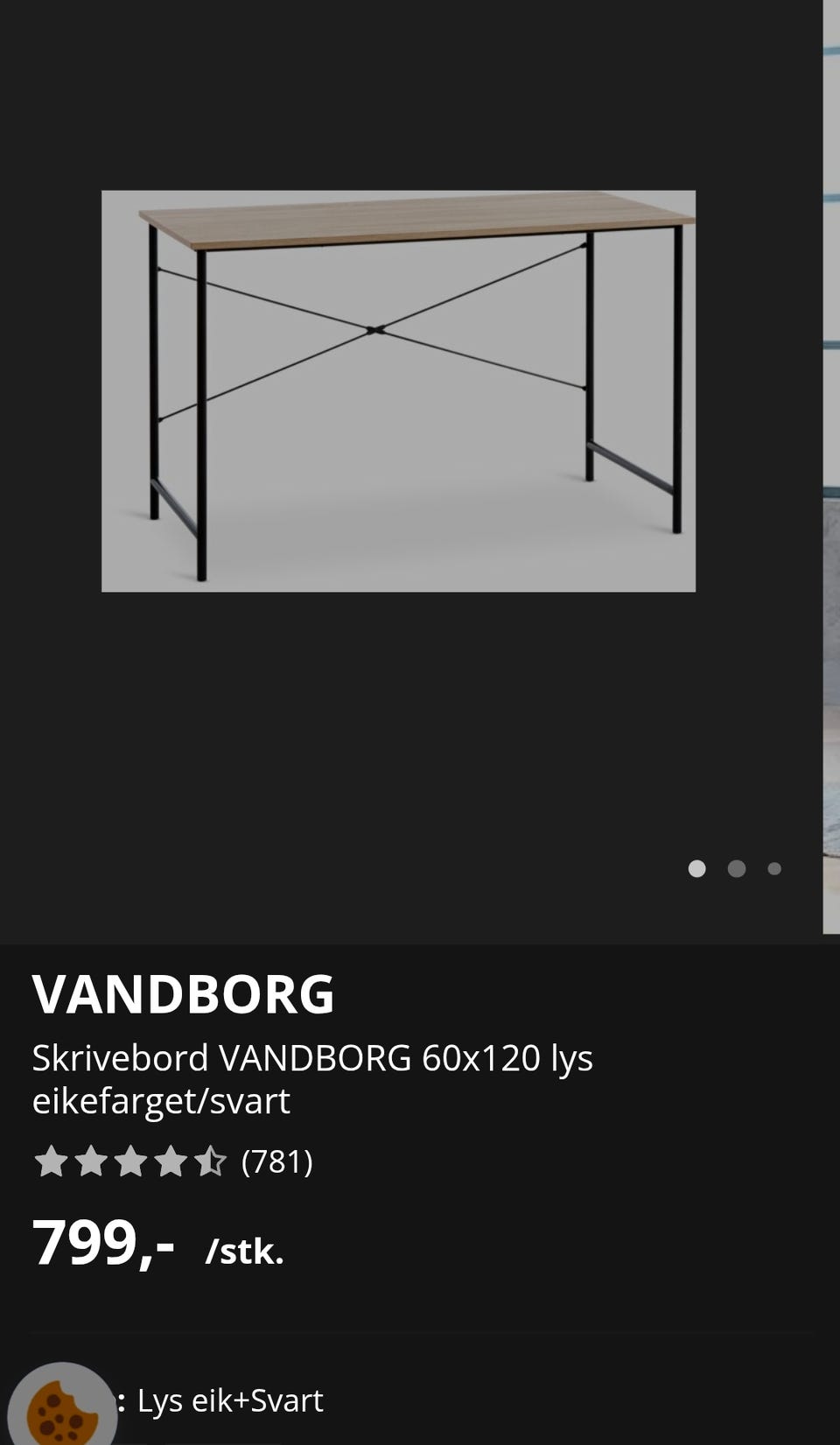Select the third carousel dot
840x1445 pixels.
774,869
